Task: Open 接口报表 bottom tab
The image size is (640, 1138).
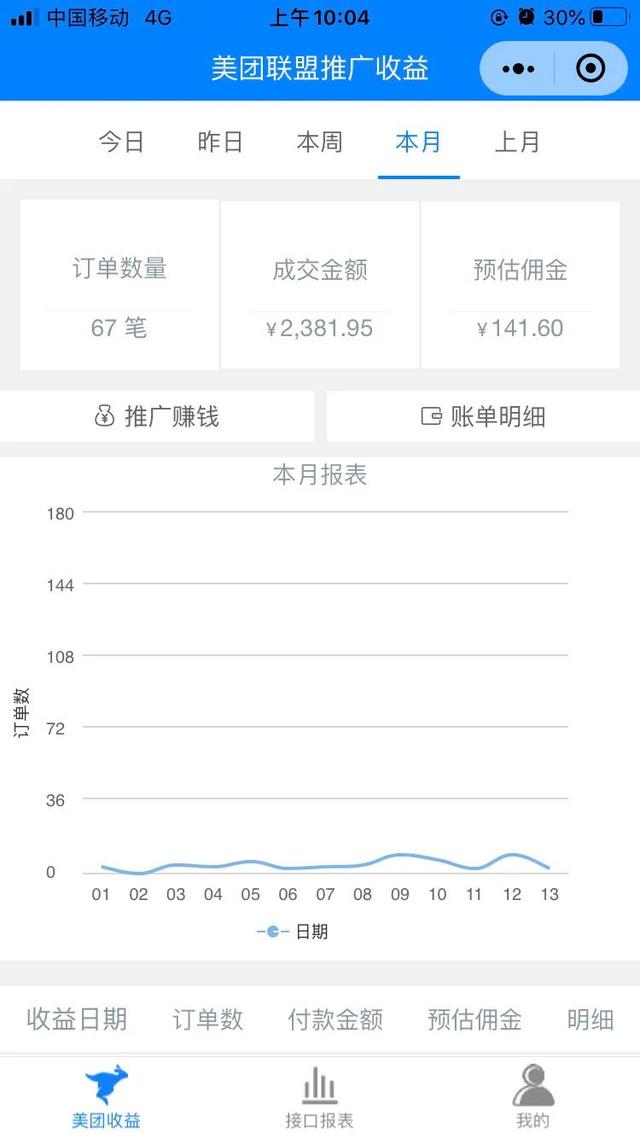Action: coord(319,1097)
